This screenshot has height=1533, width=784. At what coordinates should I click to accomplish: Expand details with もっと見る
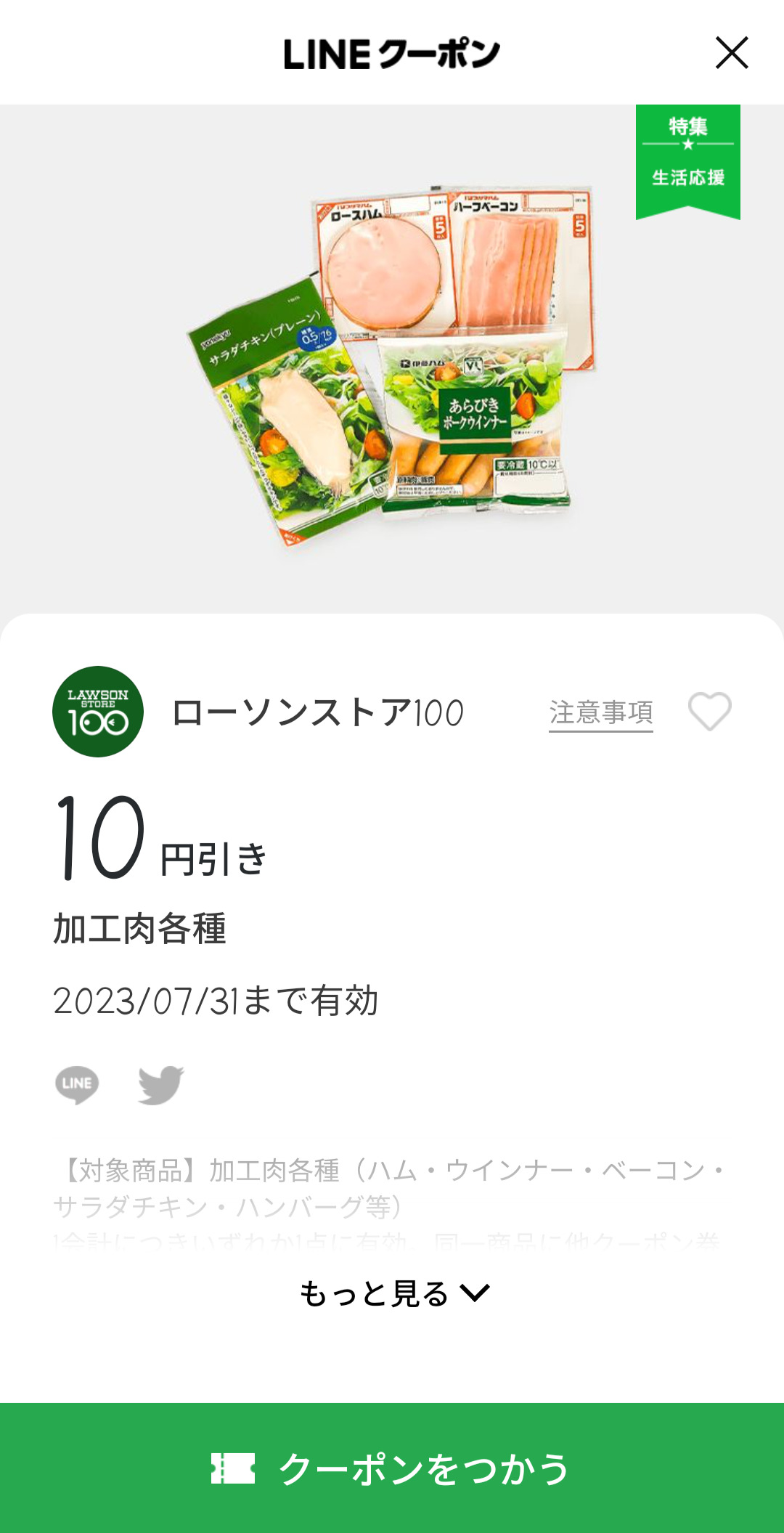(394, 1293)
